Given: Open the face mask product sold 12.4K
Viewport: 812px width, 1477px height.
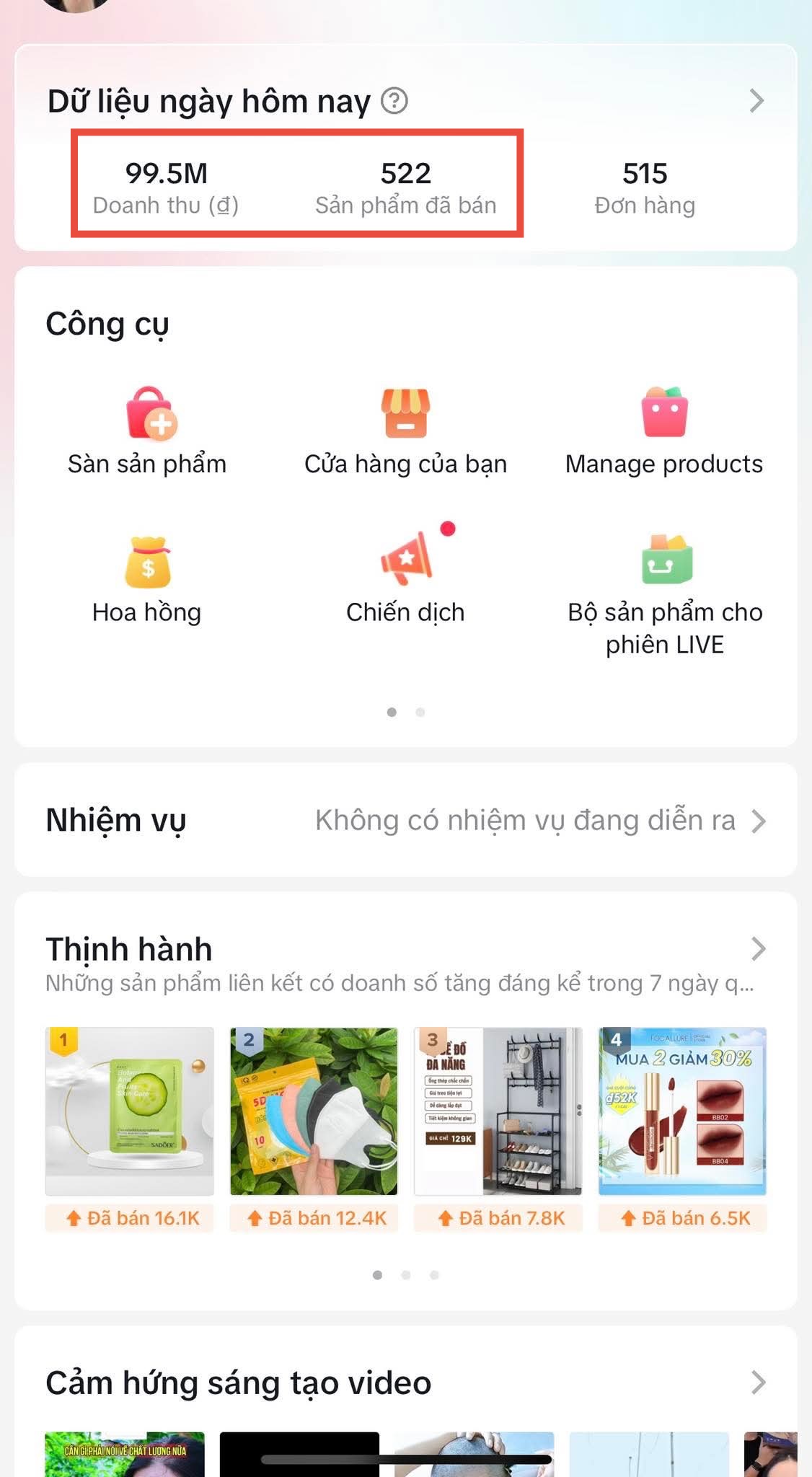Looking at the screenshot, I should [x=314, y=1111].
